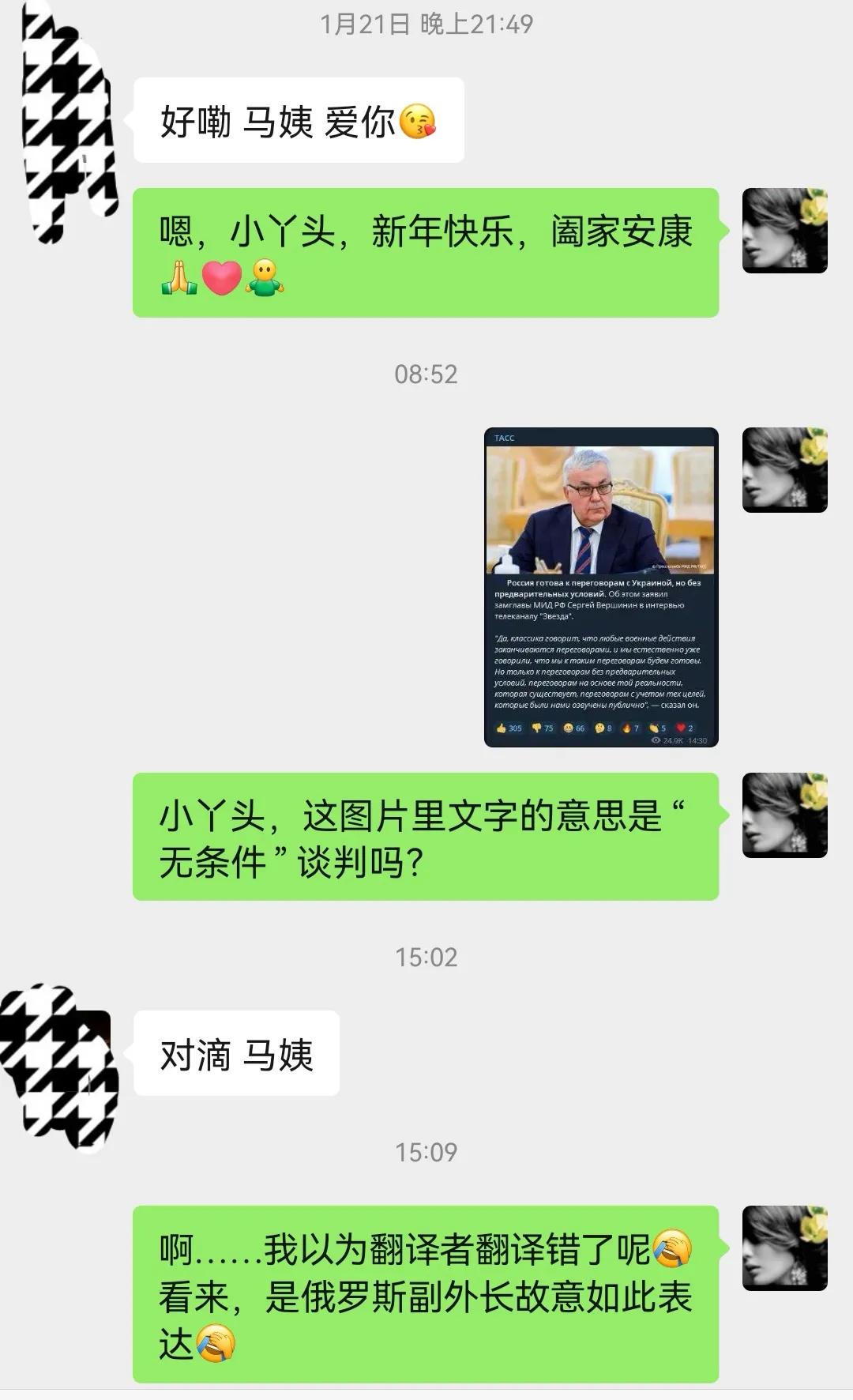Tap the thumbs-down reaction showing 75
Screen dimensions: 853x1400
537,728
